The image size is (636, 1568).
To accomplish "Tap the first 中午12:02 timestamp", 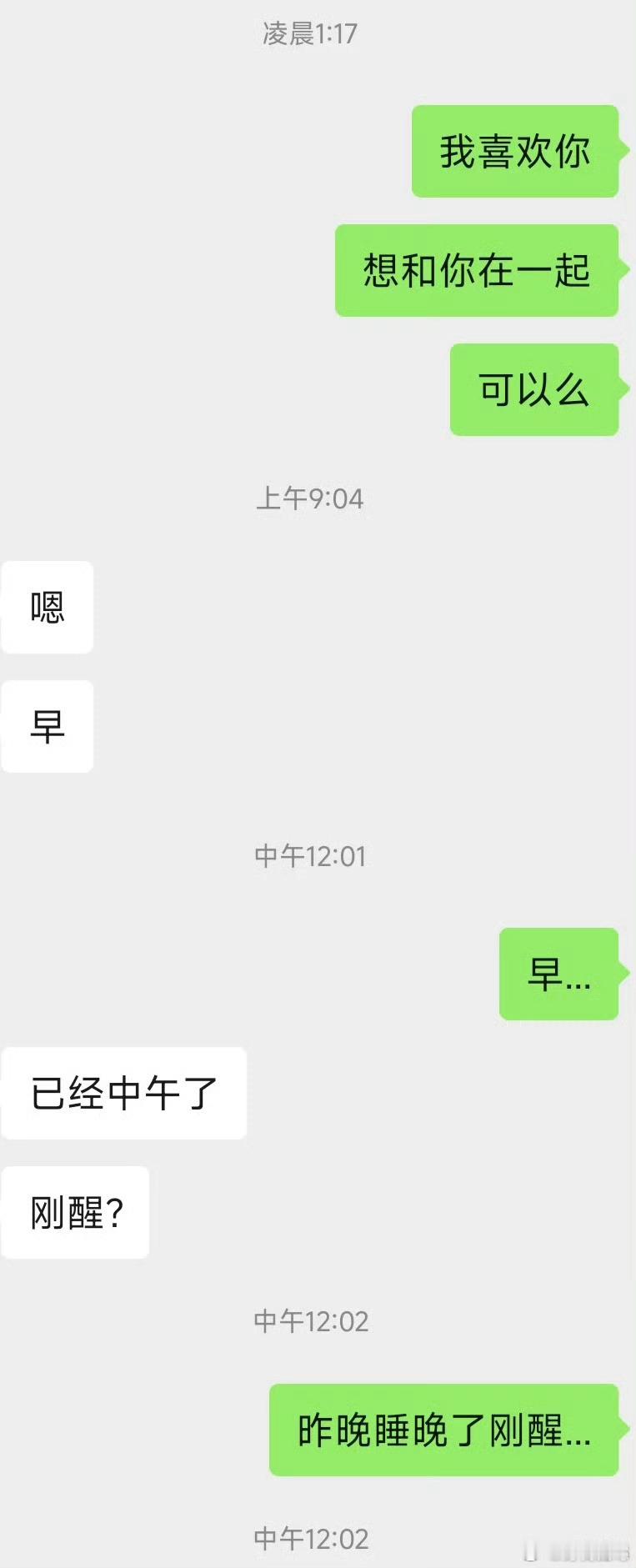I will [309, 1321].
